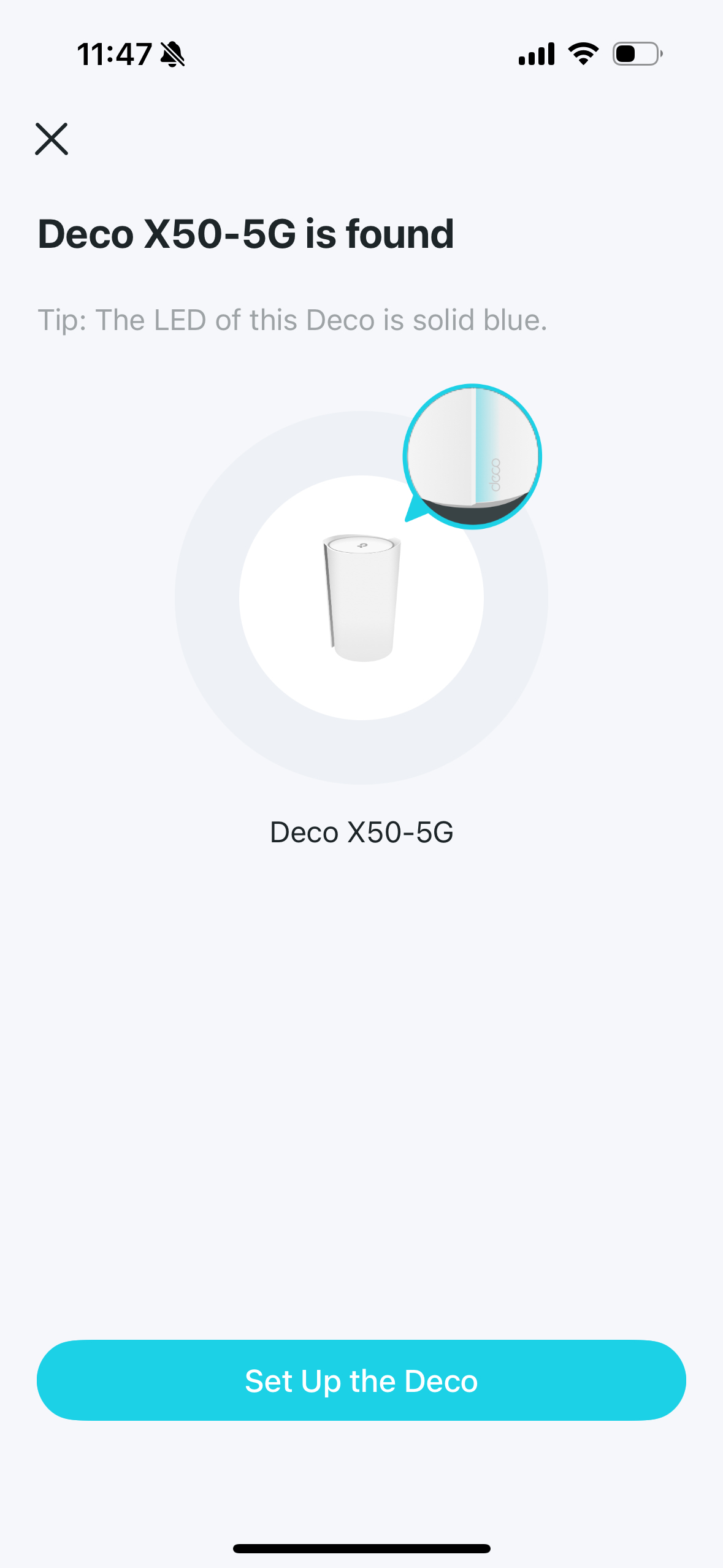Tap the LED tip text
Image resolution: width=723 pixels, height=1568 pixels.
click(x=293, y=320)
